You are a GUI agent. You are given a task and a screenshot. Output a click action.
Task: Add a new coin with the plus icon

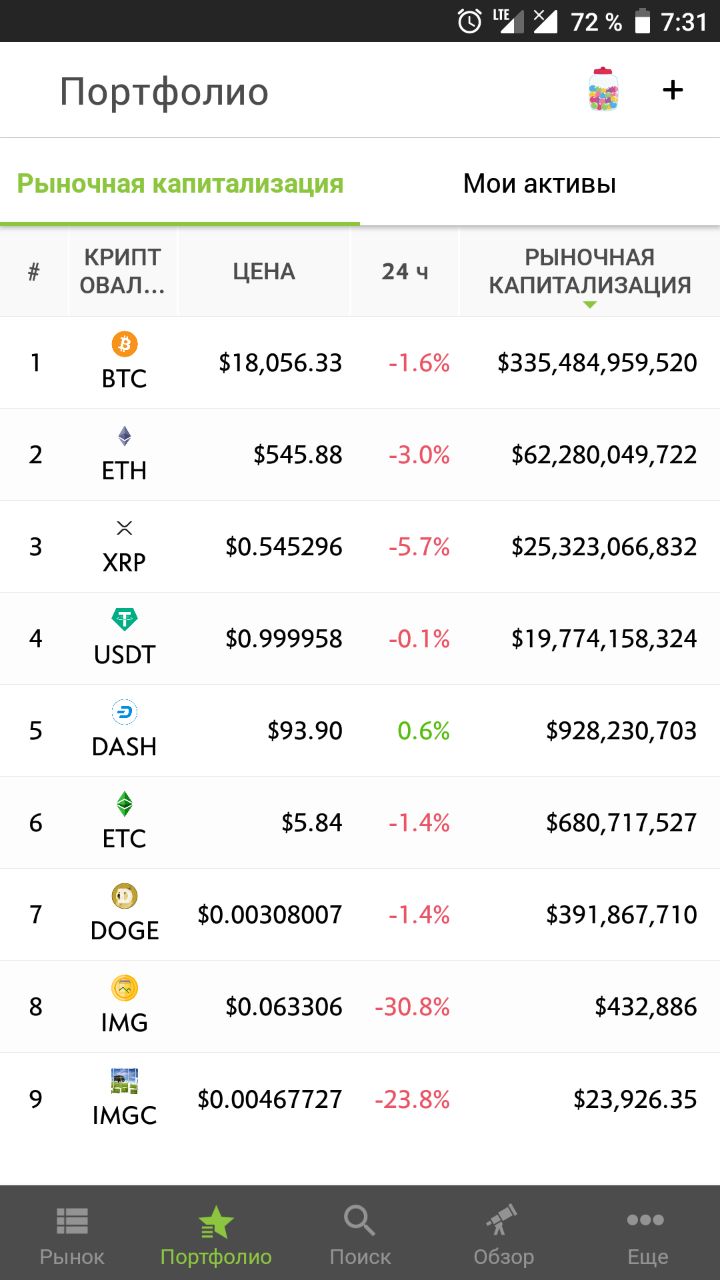[x=673, y=90]
